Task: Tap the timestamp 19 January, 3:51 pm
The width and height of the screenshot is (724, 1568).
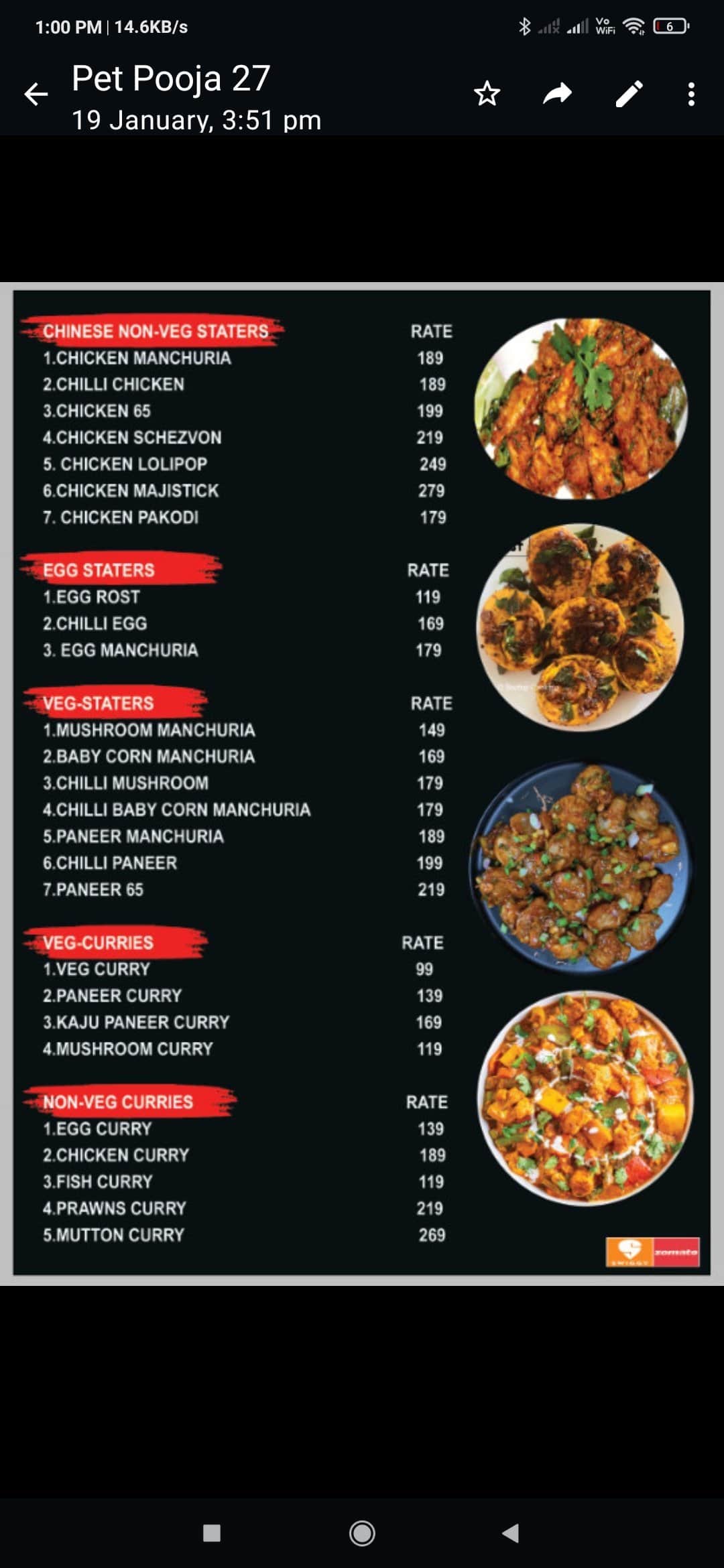Action: tap(196, 121)
